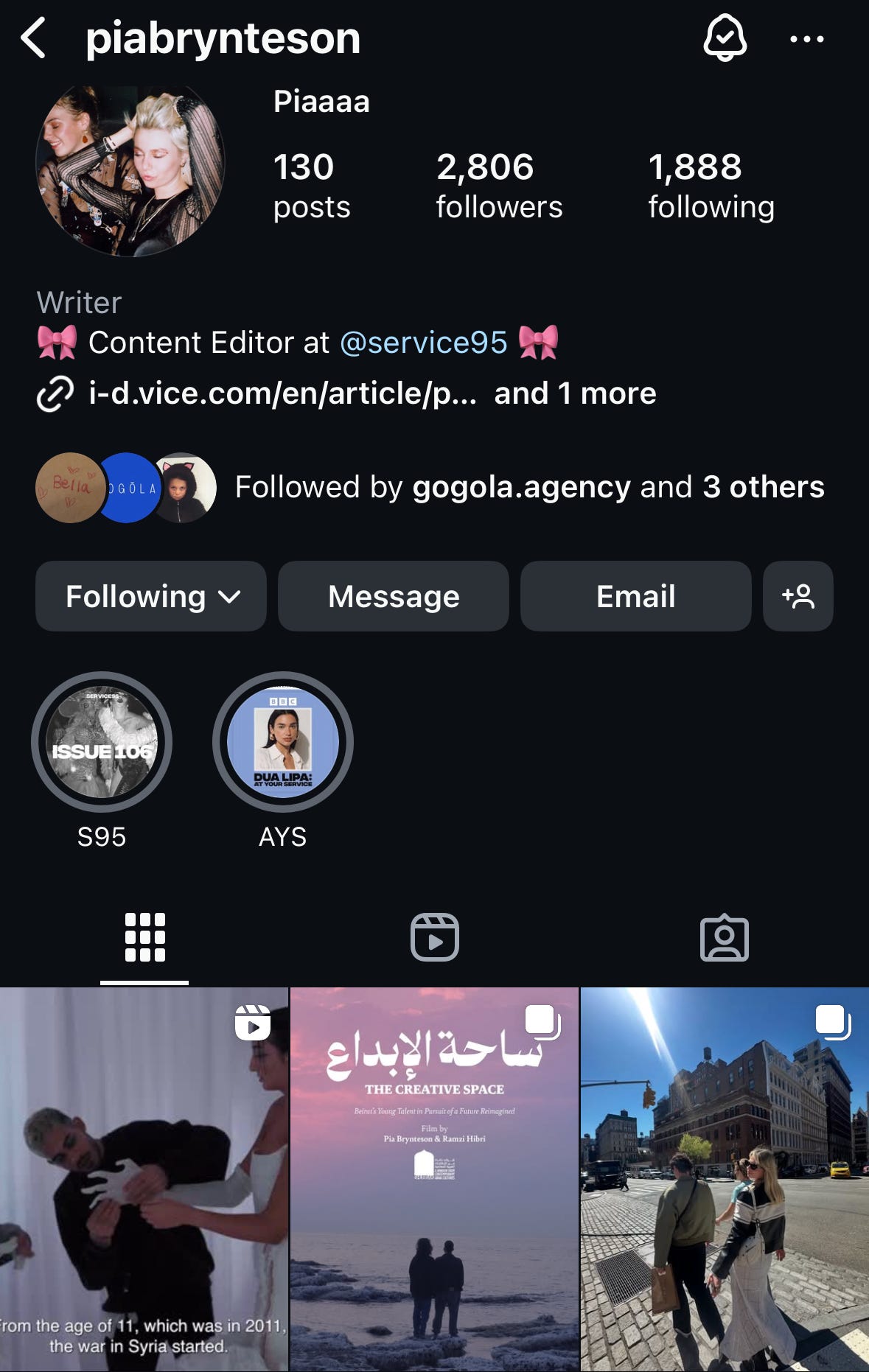Switch to the Reels tab

434,937
